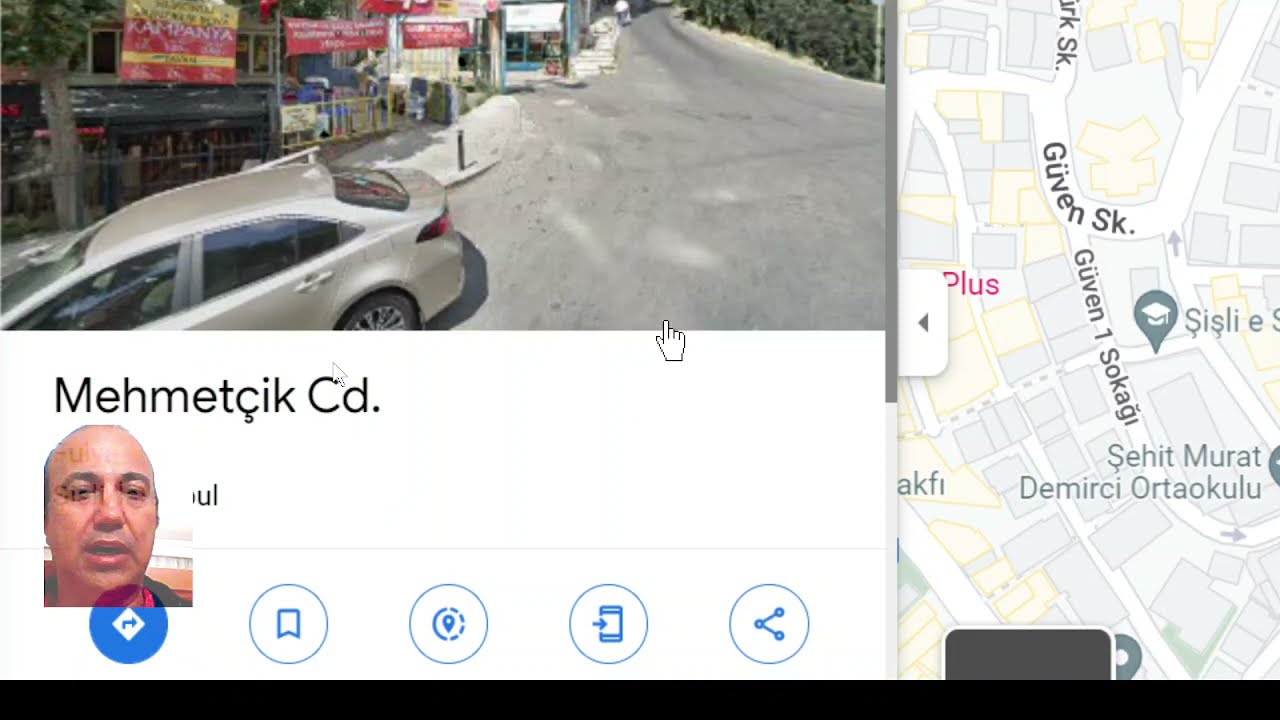Open directions to Mehmetçik Cd.
This screenshot has height=720, width=1280.
coord(128,625)
